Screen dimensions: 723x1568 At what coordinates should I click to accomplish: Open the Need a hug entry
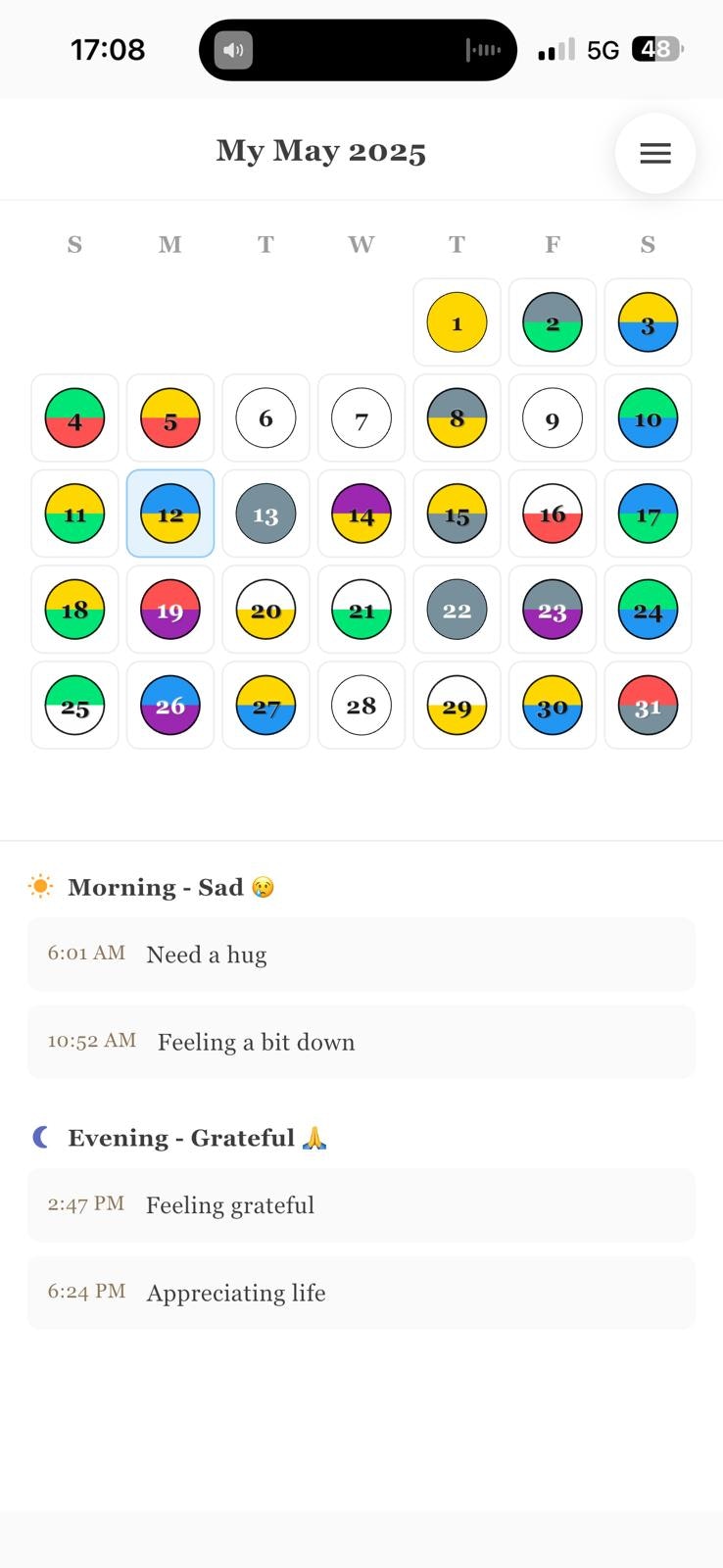coord(361,955)
